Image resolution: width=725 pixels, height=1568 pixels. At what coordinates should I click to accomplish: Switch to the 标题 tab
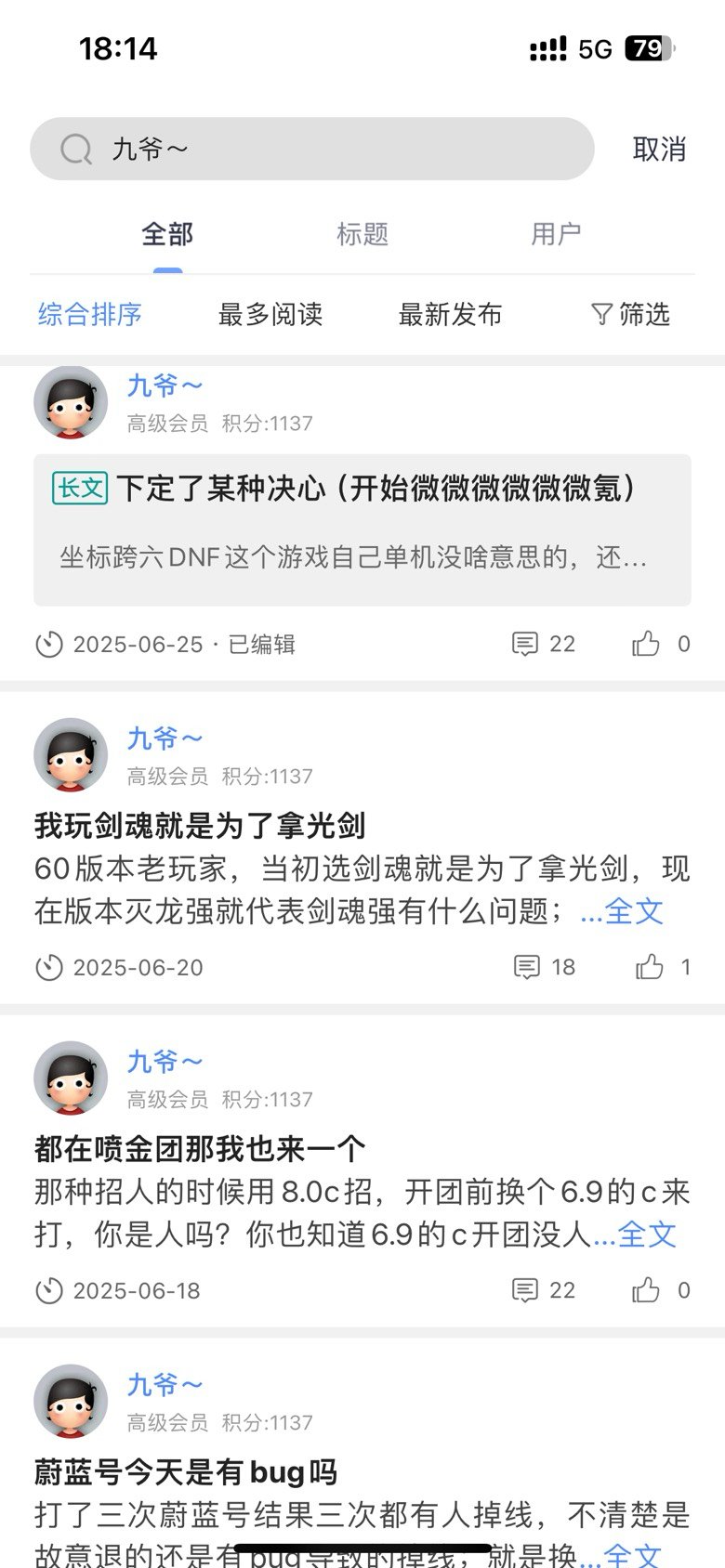tap(362, 234)
